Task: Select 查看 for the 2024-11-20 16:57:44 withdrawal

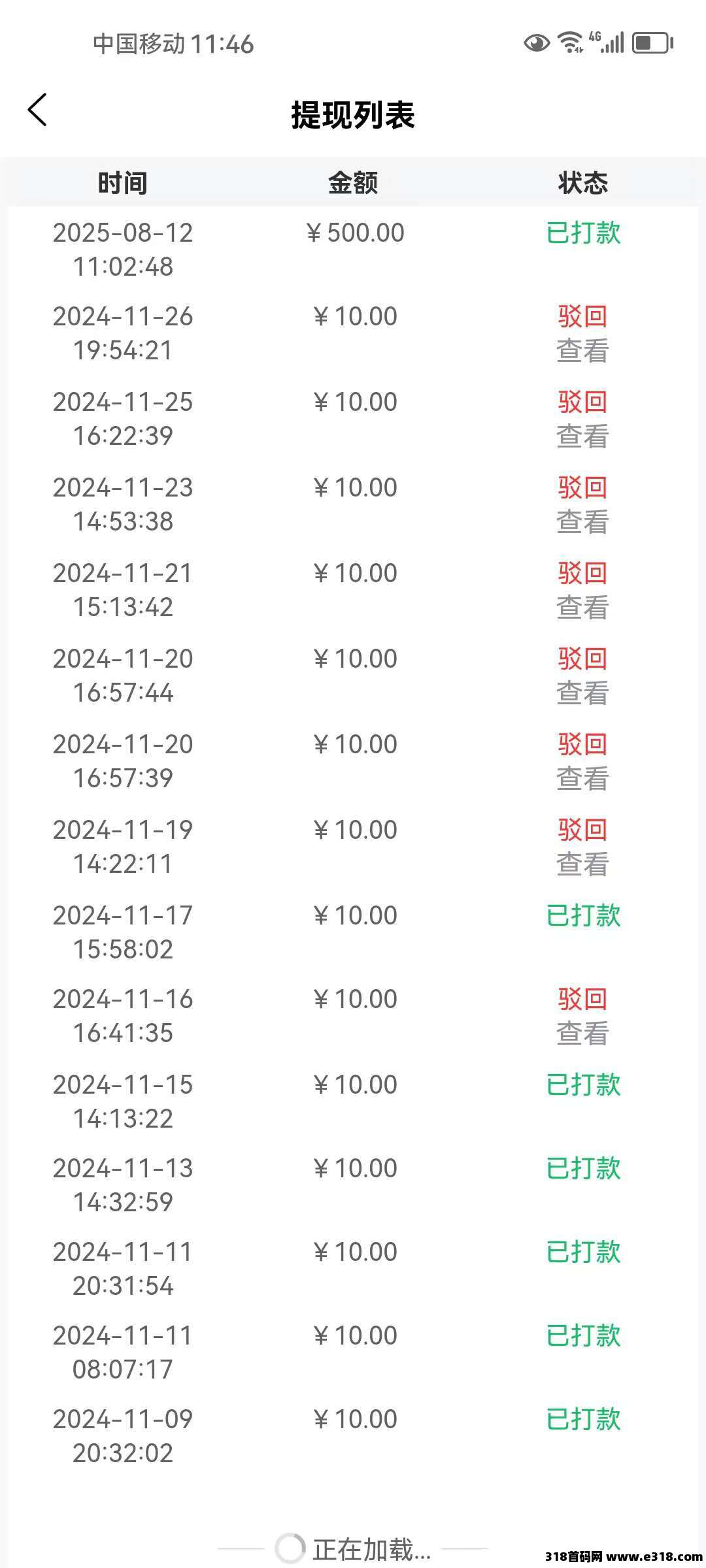Action: pyautogui.click(x=582, y=693)
